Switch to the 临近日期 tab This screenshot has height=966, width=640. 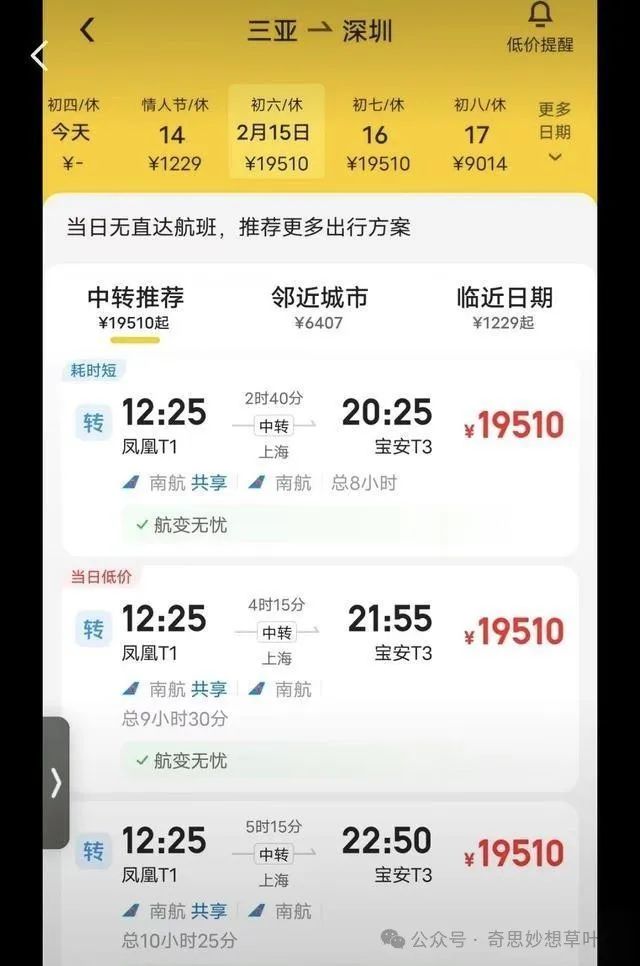pos(503,307)
